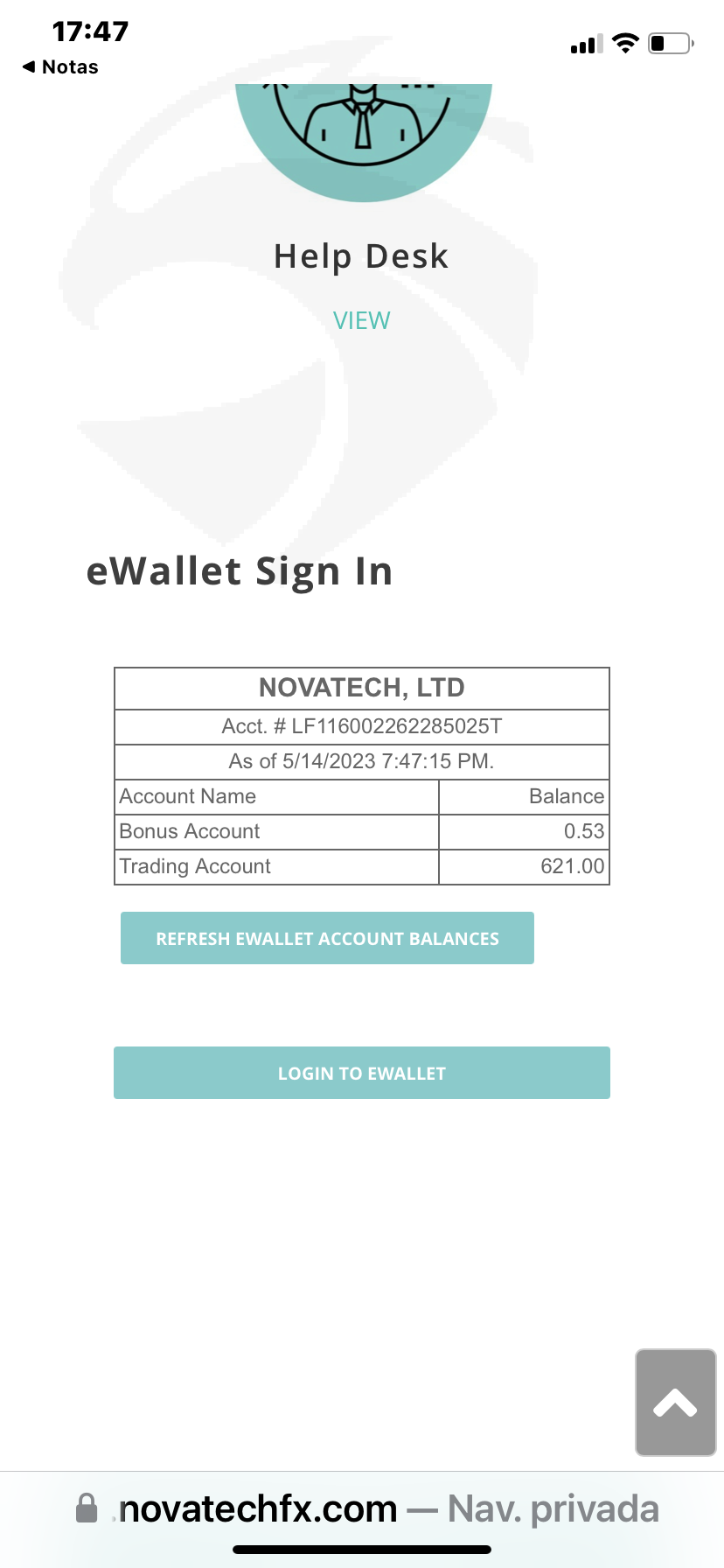Image resolution: width=724 pixels, height=1568 pixels.
Task: Open the Help Desk VIEW link
Action: point(361,320)
